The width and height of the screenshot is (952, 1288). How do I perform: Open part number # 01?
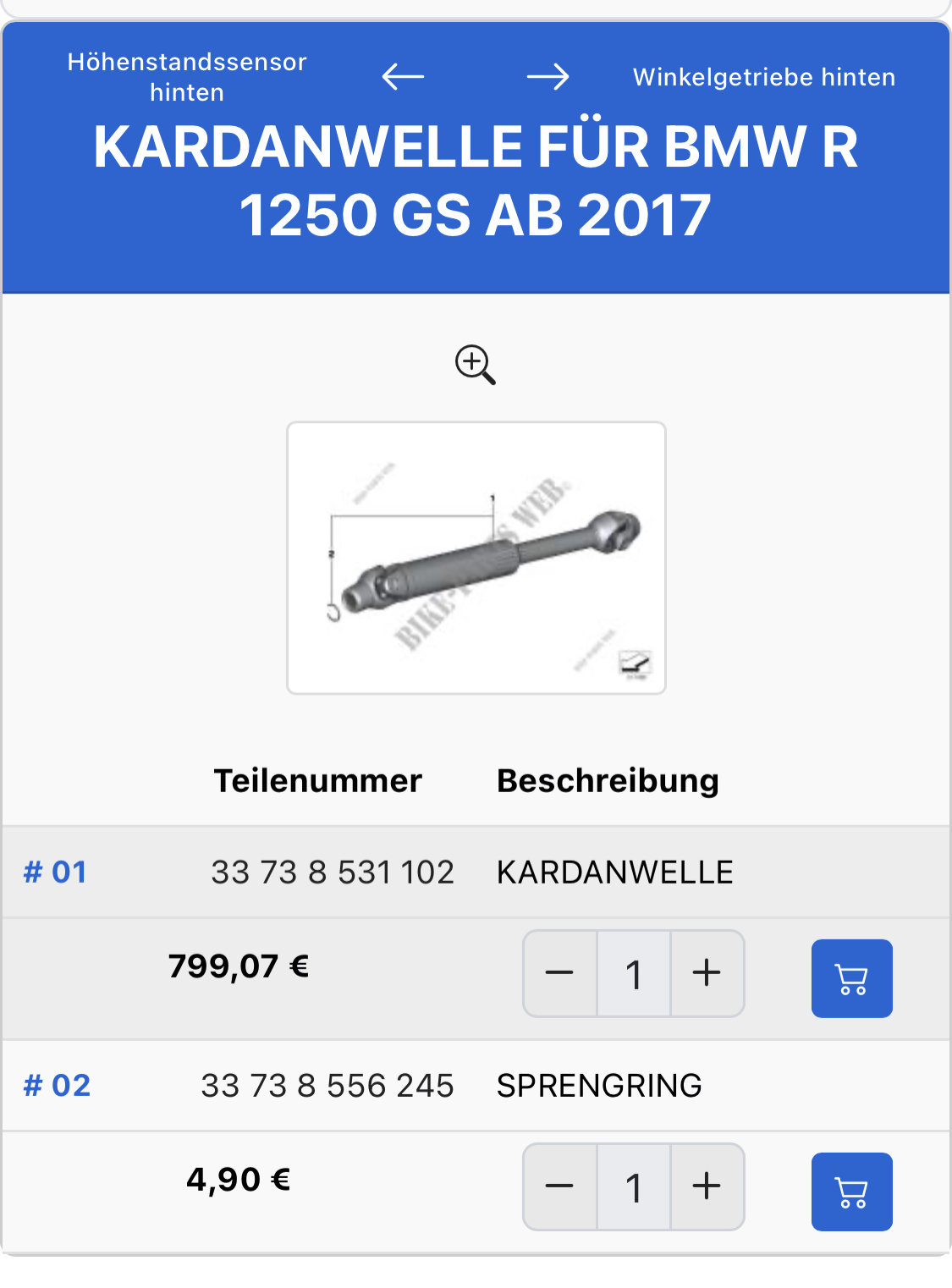pos(55,872)
